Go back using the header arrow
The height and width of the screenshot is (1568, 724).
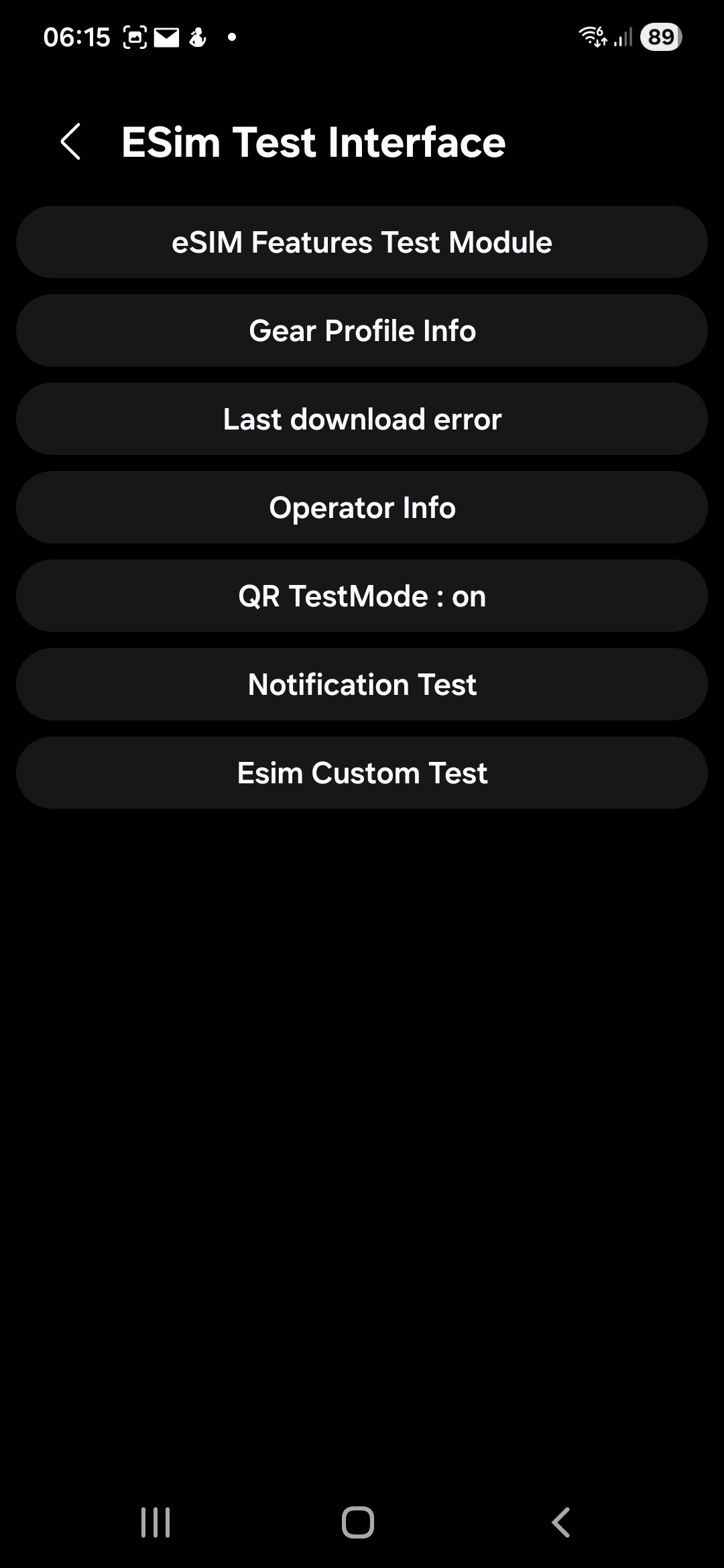click(71, 141)
